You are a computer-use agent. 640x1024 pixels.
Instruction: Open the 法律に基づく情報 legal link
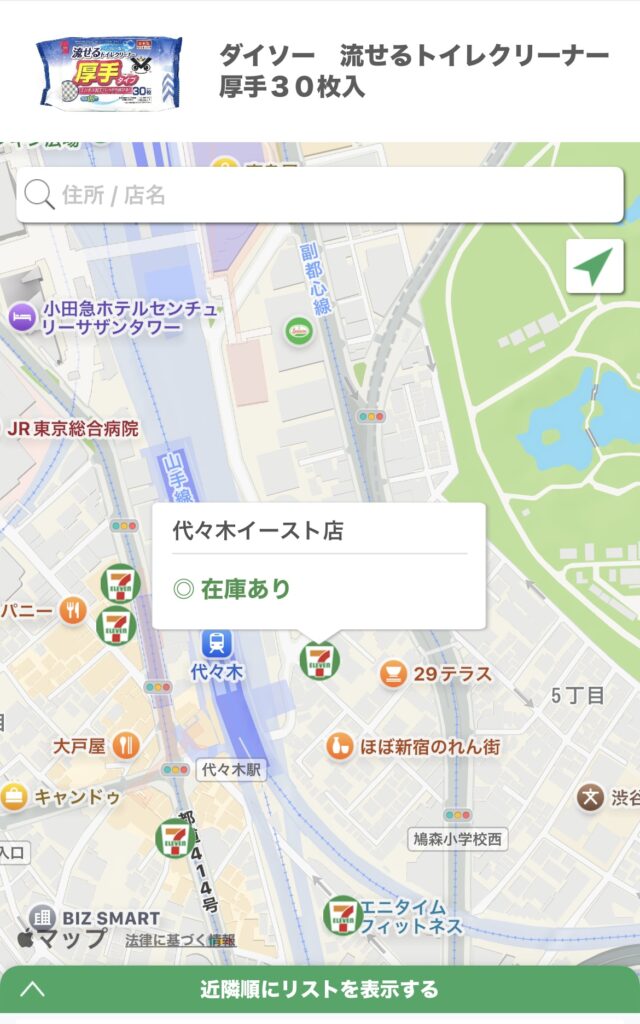tap(180, 940)
